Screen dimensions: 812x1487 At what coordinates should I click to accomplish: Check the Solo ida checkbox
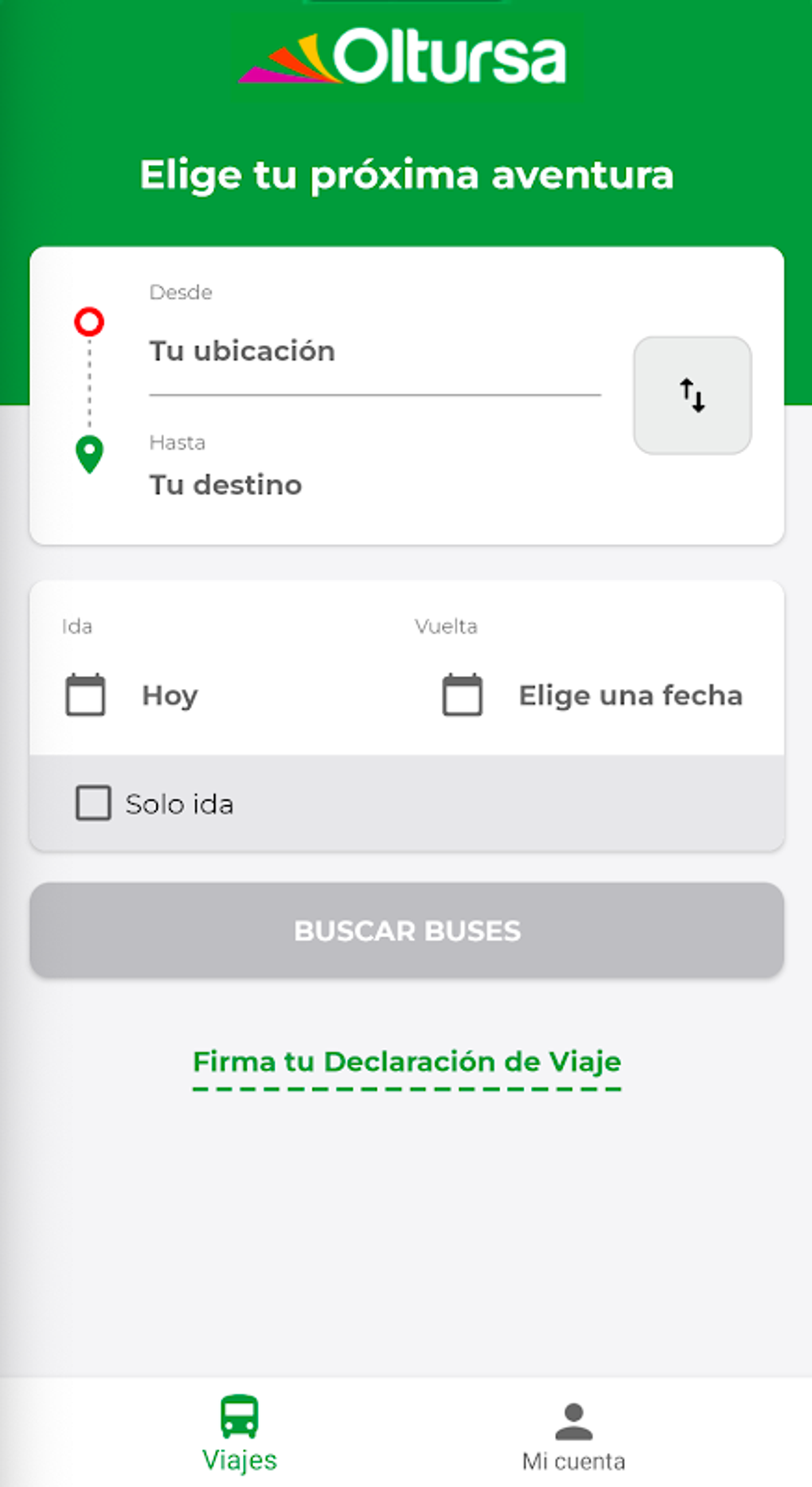(93, 803)
